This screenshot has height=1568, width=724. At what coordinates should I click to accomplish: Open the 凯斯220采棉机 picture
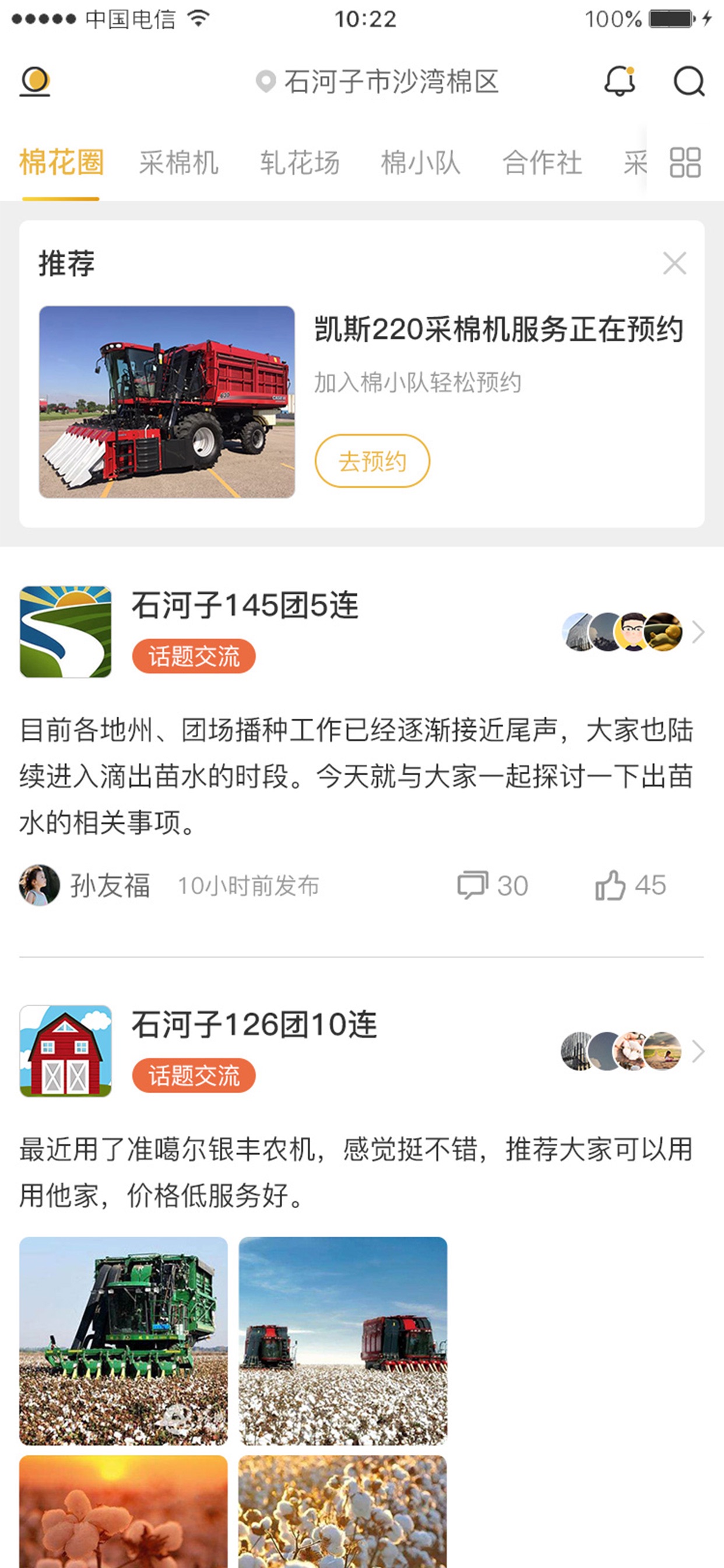[167, 402]
